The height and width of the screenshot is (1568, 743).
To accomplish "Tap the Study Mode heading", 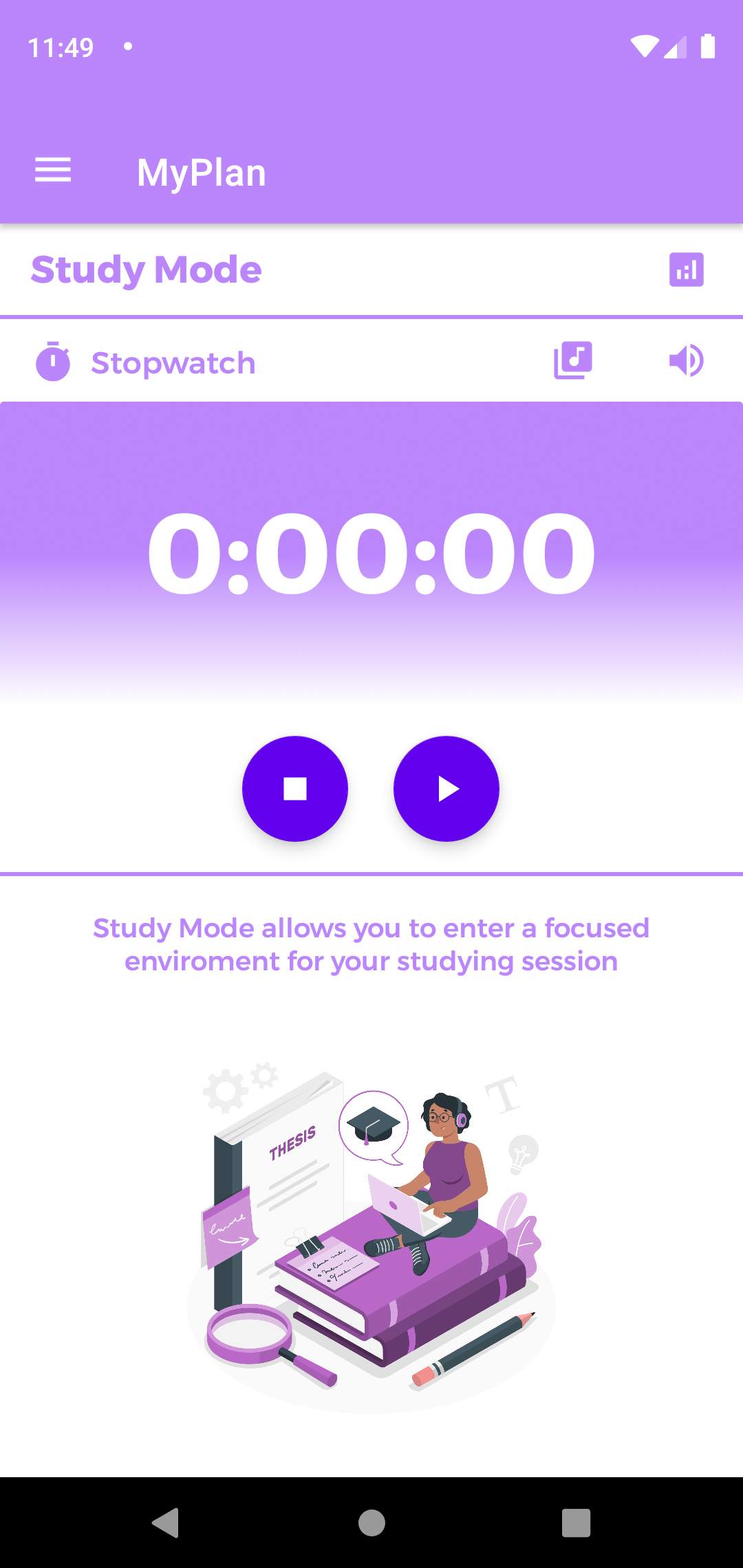I will pos(146,270).
